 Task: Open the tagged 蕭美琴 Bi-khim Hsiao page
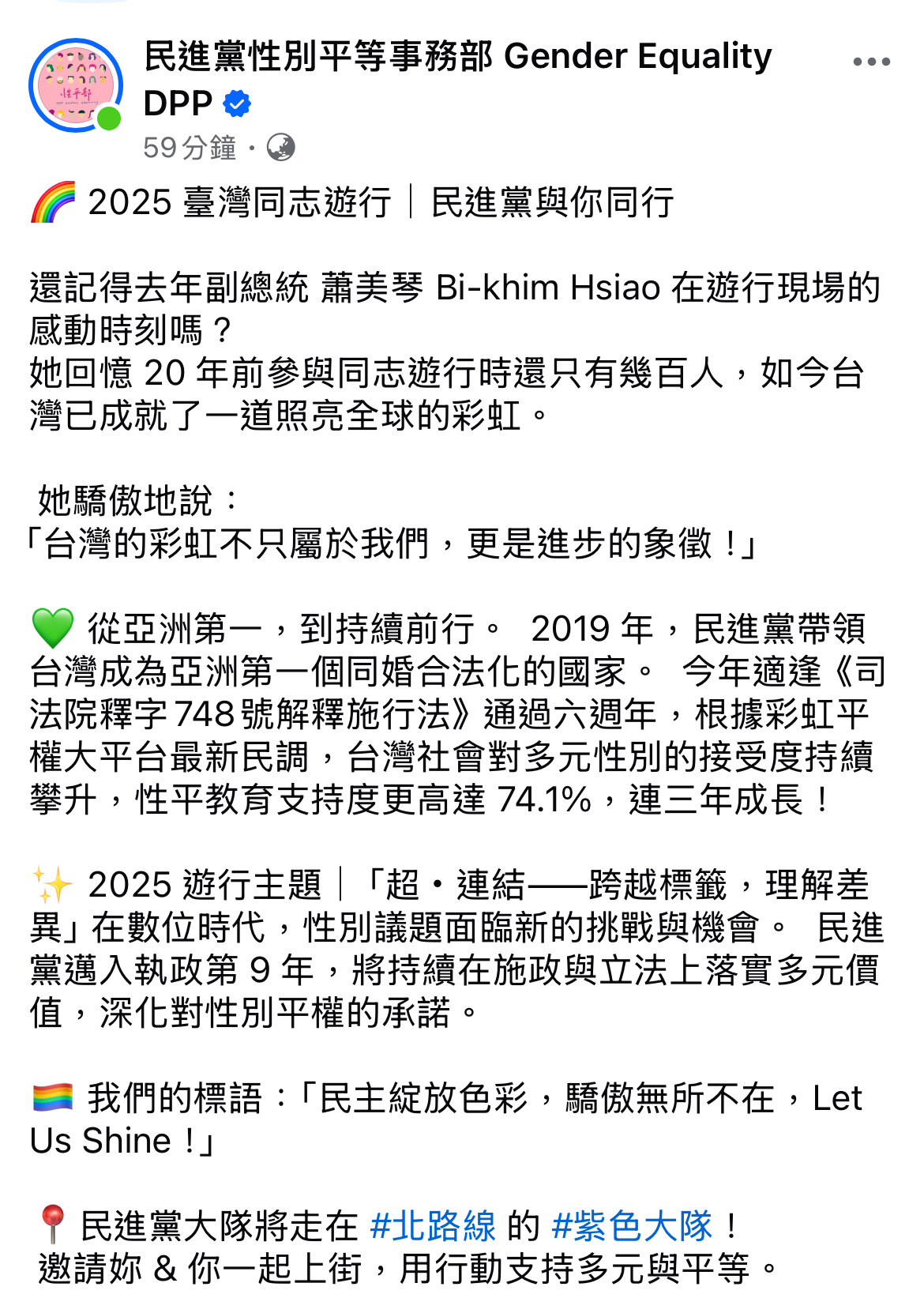click(490, 288)
